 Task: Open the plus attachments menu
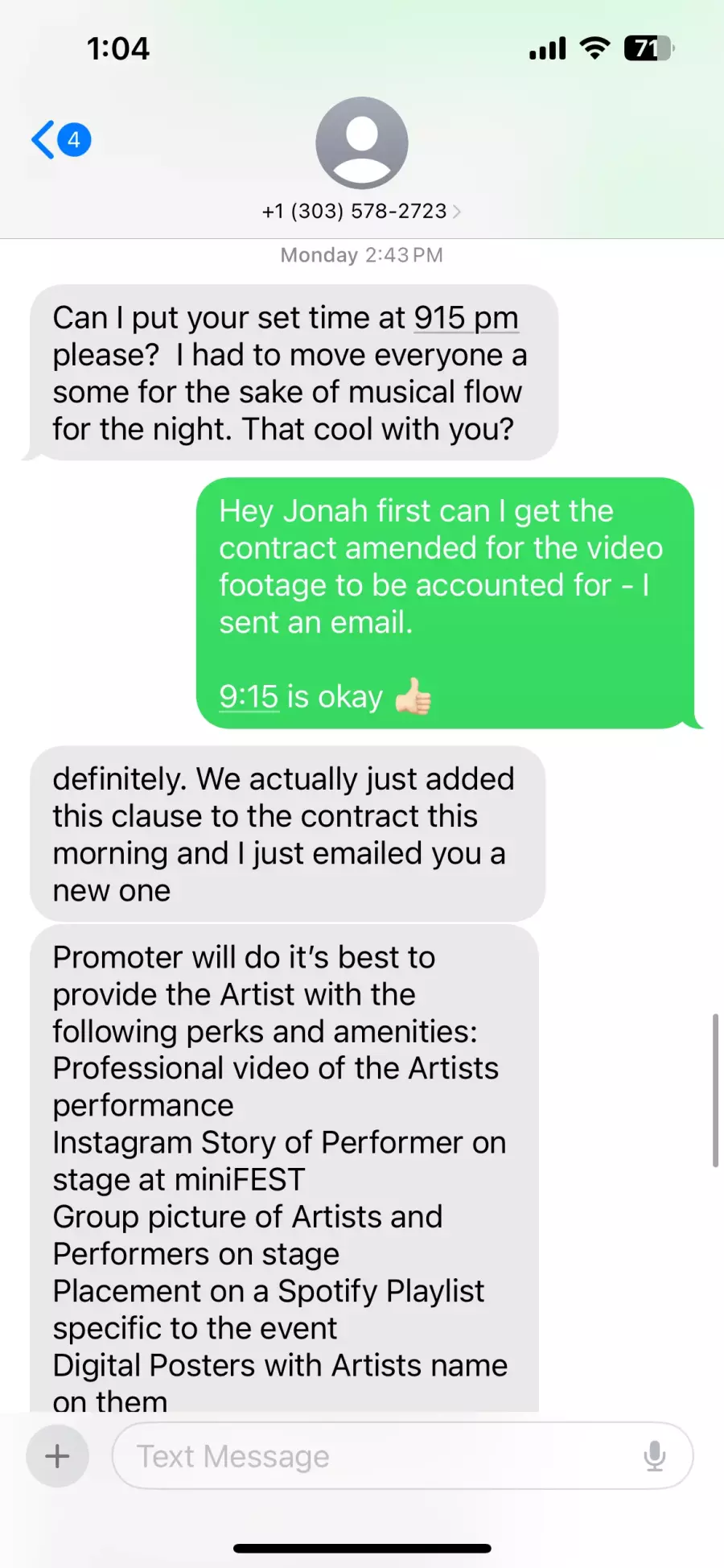(57, 1456)
